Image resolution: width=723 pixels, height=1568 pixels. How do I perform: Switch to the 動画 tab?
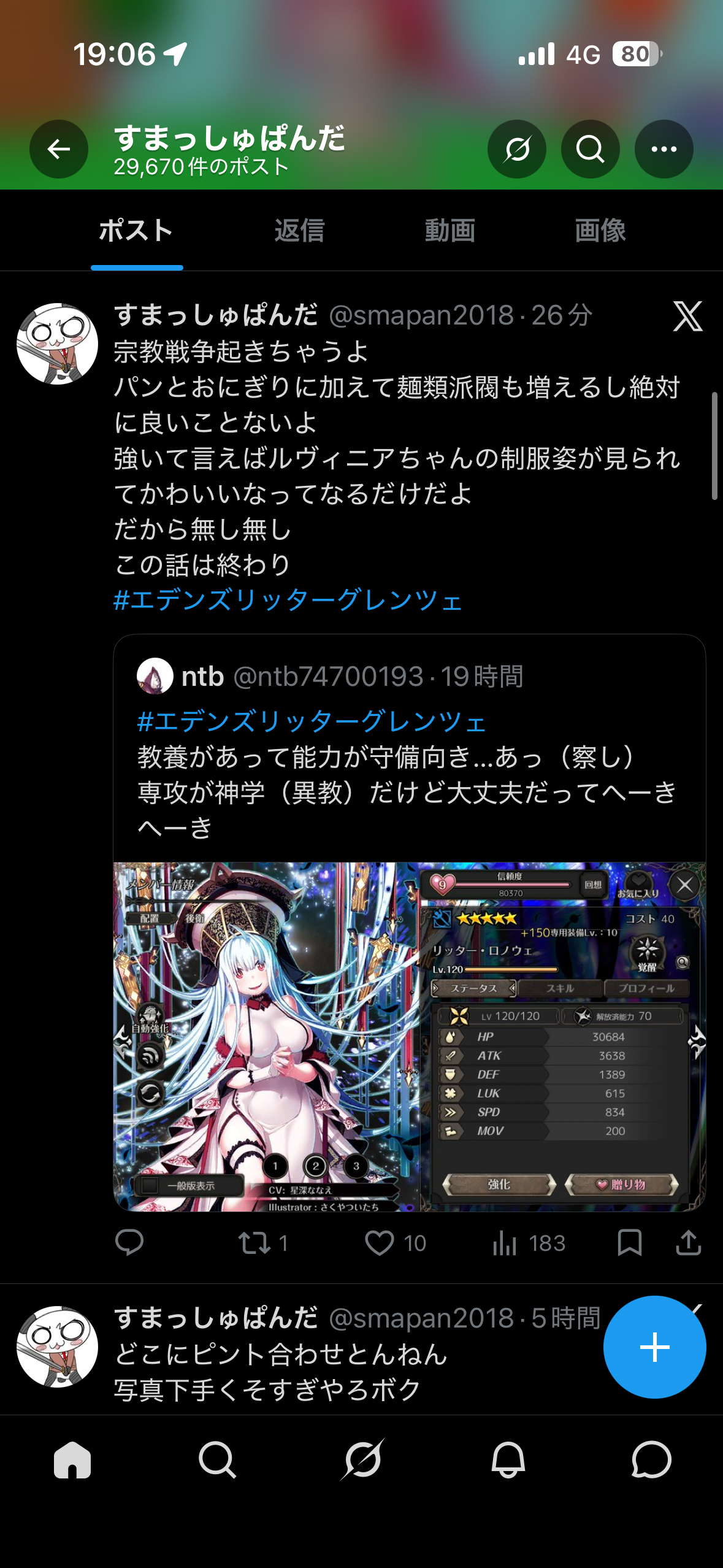(450, 231)
